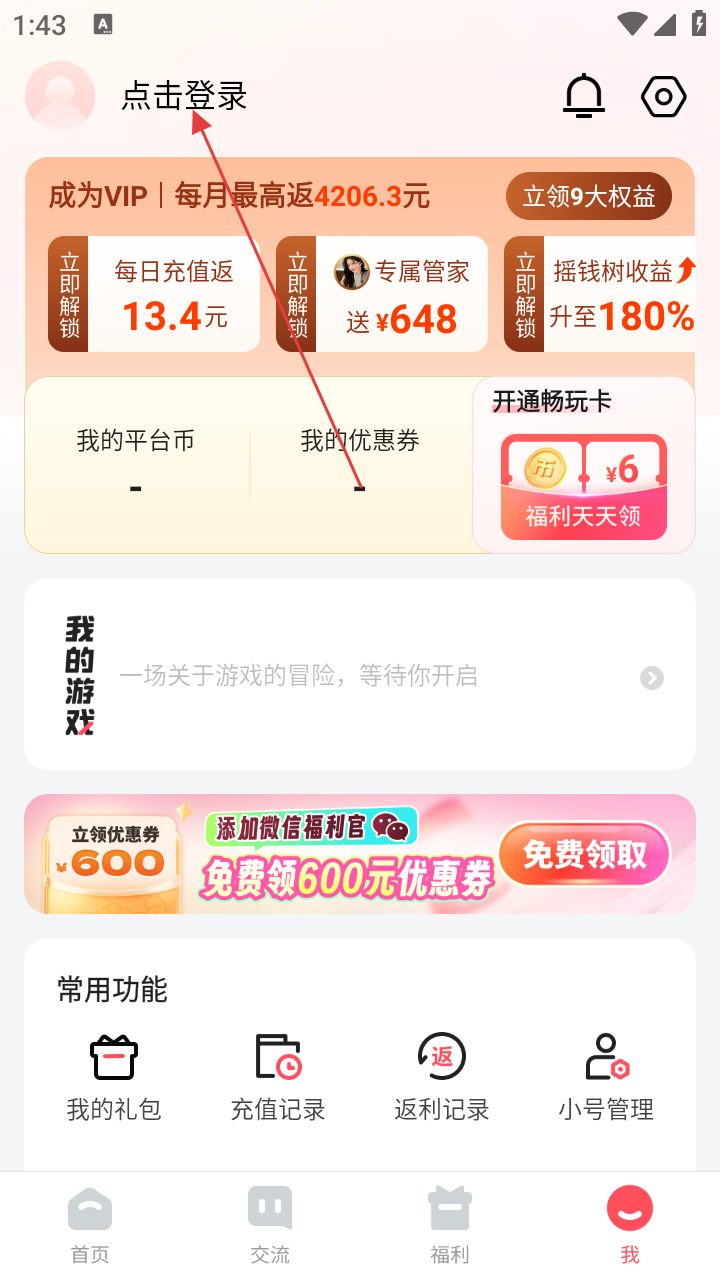This screenshot has height=1280, width=720.
Task: Open the notifications bell
Action: (584, 96)
